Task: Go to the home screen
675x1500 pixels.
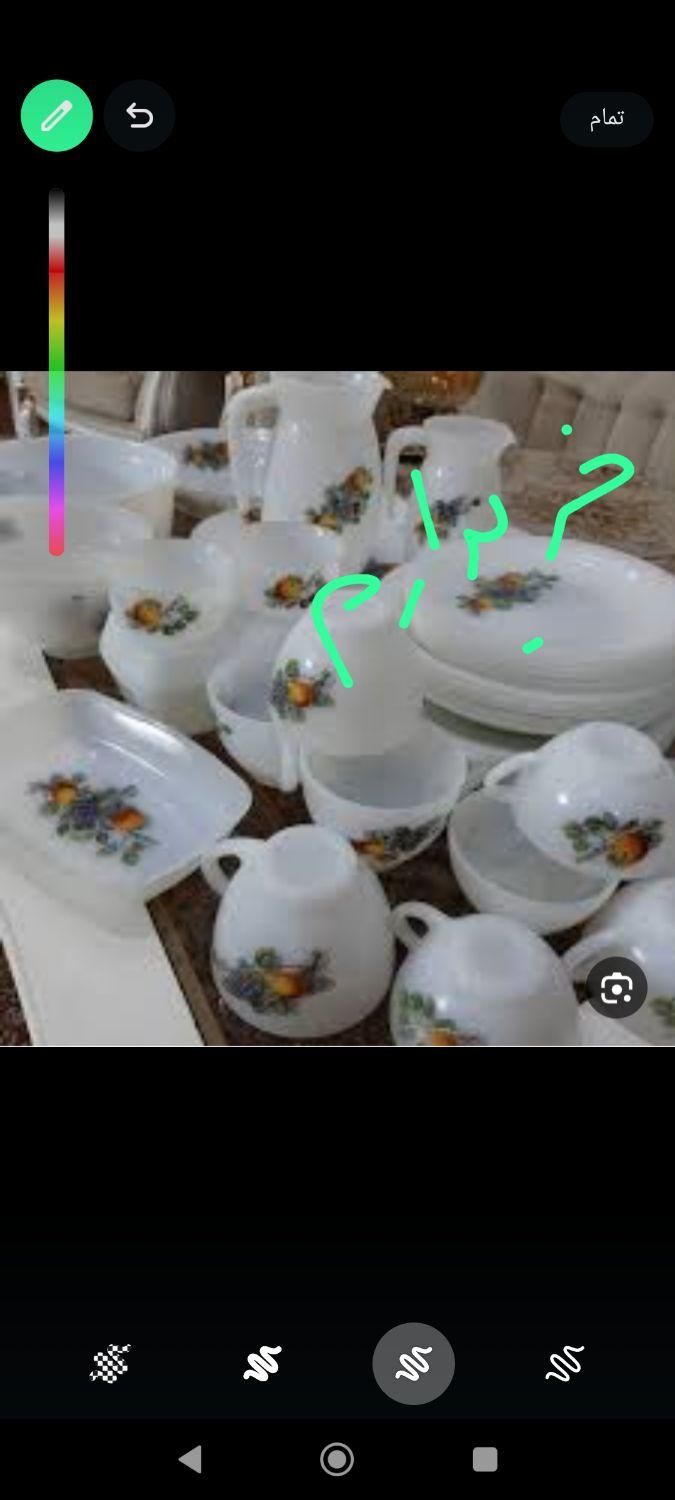Action: [337, 1459]
